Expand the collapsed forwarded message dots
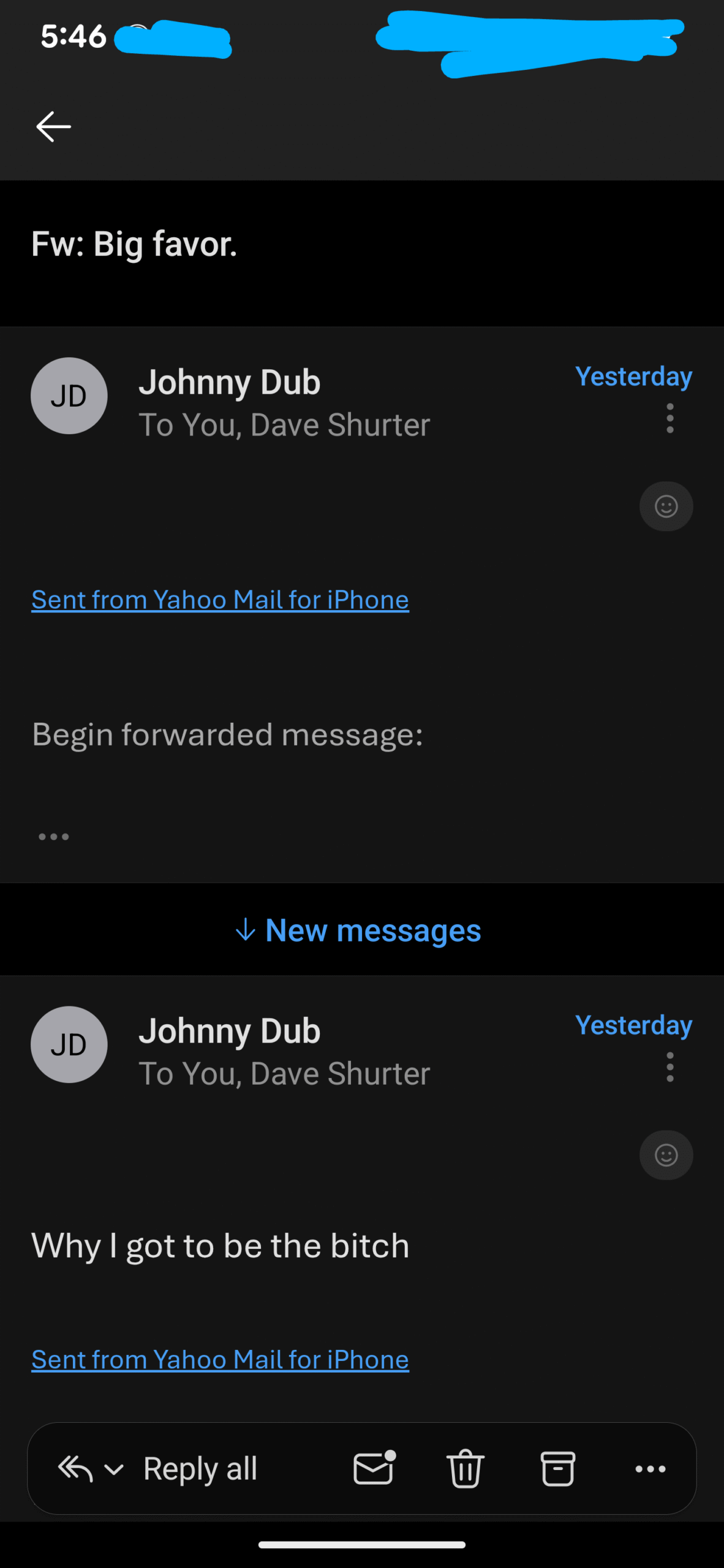This screenshot has height=1568, width=724. [x=54, y=837]
